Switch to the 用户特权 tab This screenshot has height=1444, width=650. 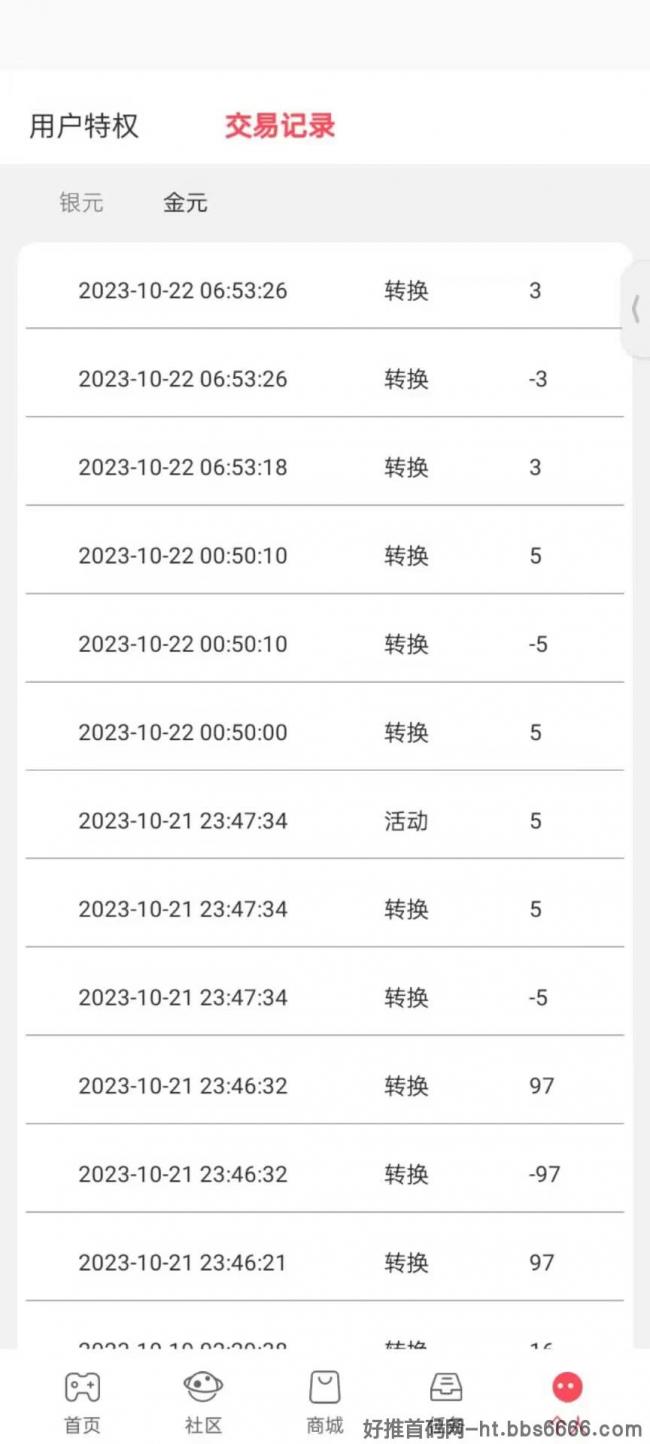[x=84, y=127]
